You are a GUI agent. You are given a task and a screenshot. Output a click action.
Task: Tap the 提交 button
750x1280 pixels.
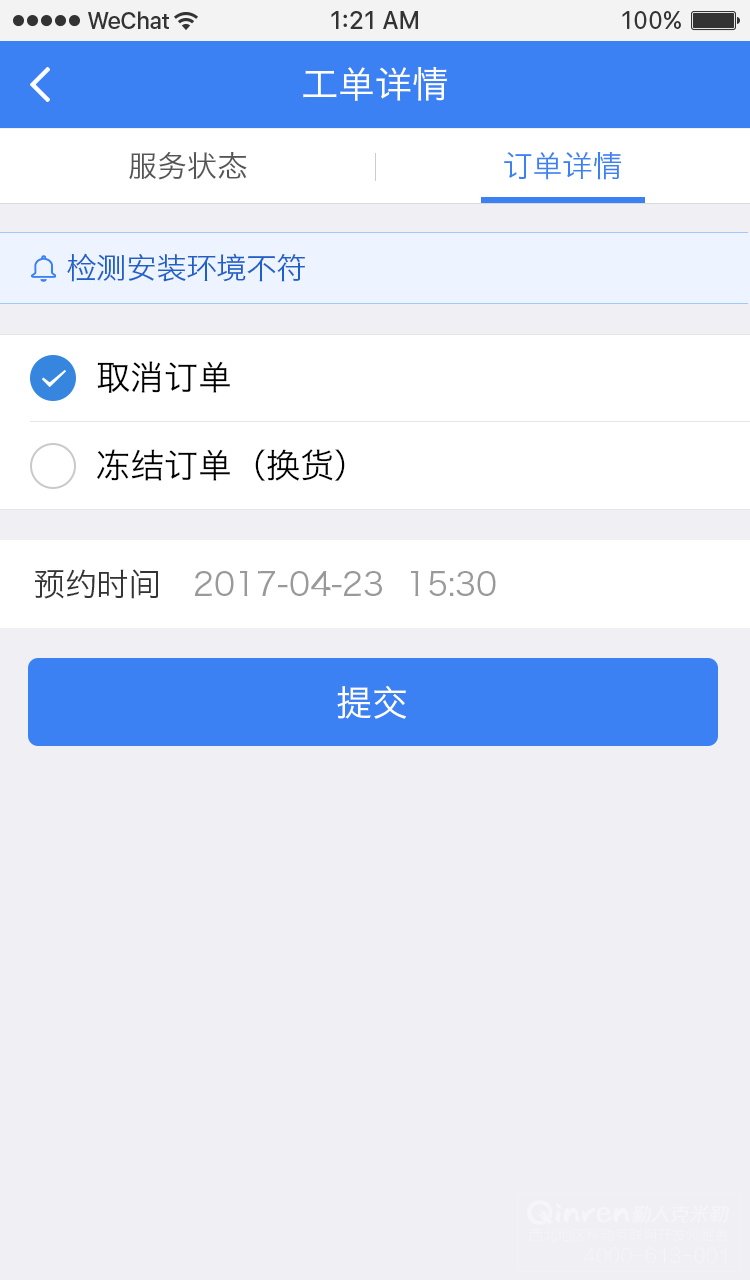click(373, 702)
